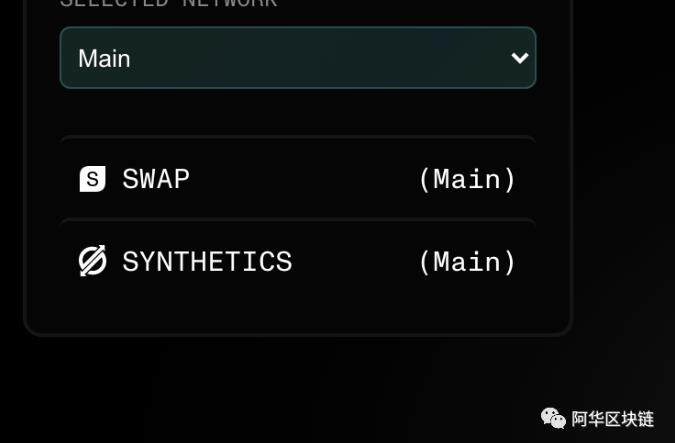This screenshot has height=443, width=675.
Task: Open the SYNTHETICS (Main) row
Action: click(297, 262)
